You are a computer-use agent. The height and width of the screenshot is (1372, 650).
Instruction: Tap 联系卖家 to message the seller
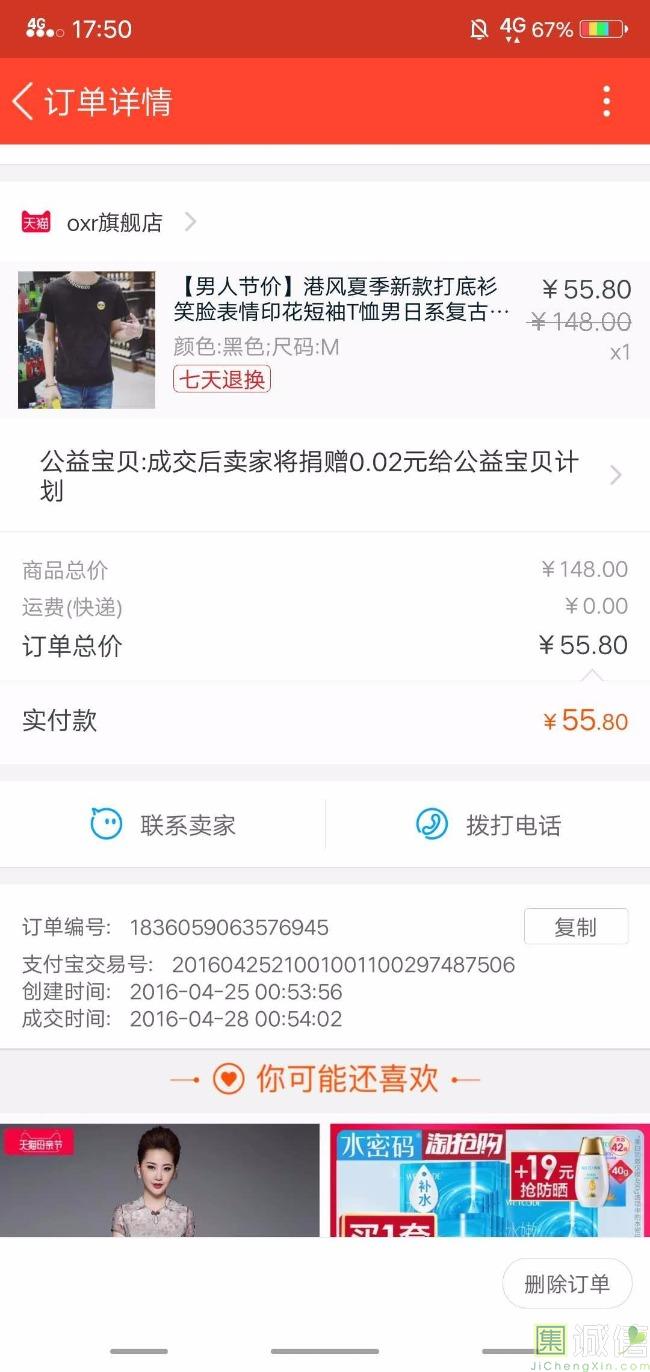[x=163, y=825]
